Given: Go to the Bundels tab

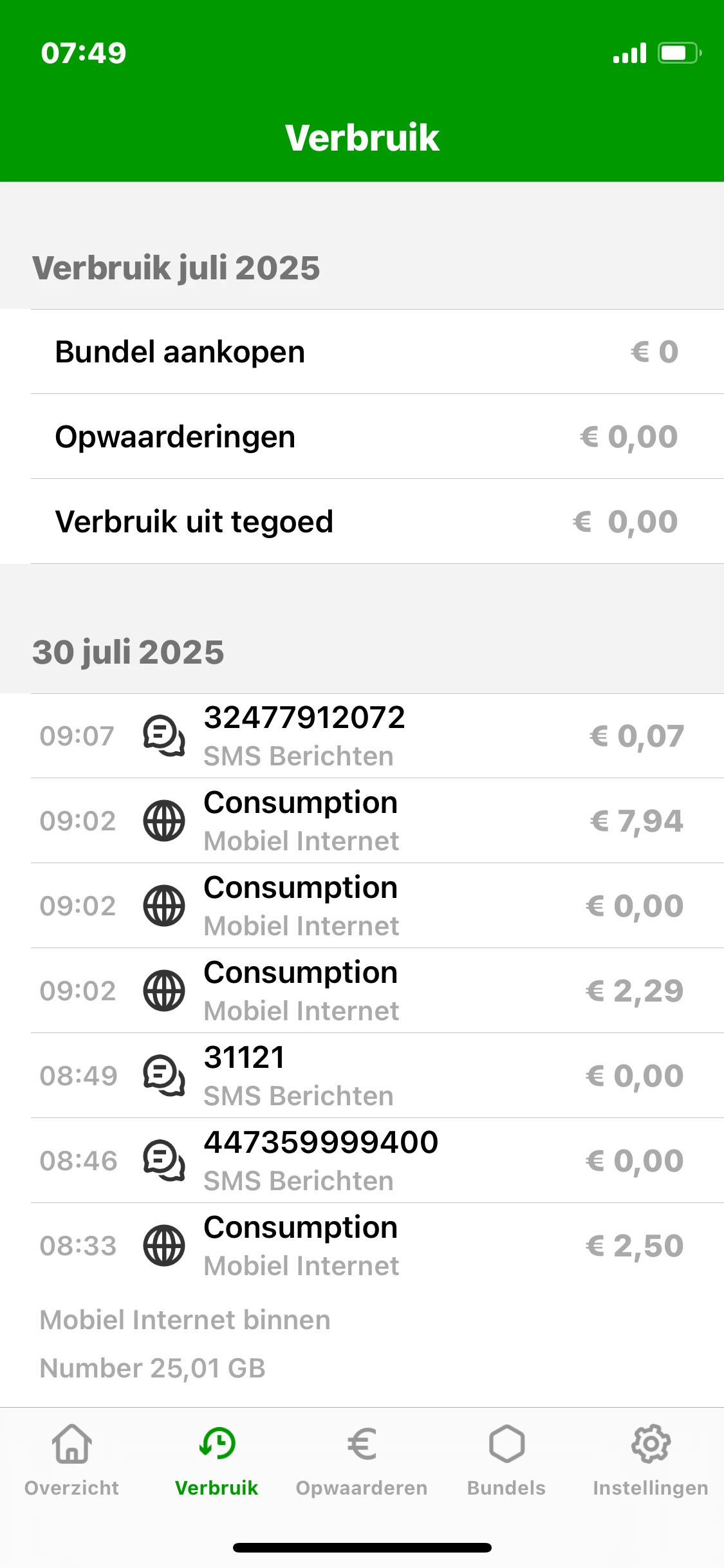Looking at the screenshot, I should pos(506,1460).
